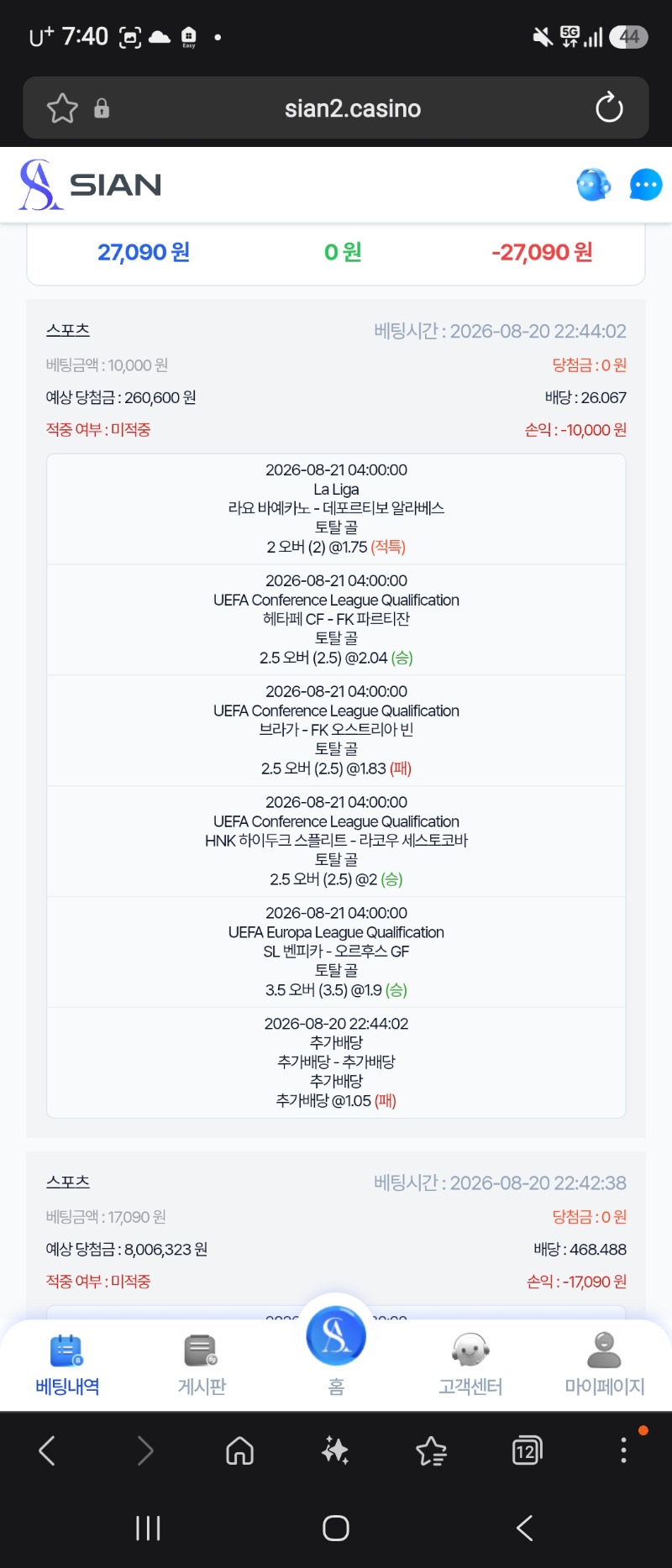Open the blue mascot icon beside chat

tap(594, 185)
